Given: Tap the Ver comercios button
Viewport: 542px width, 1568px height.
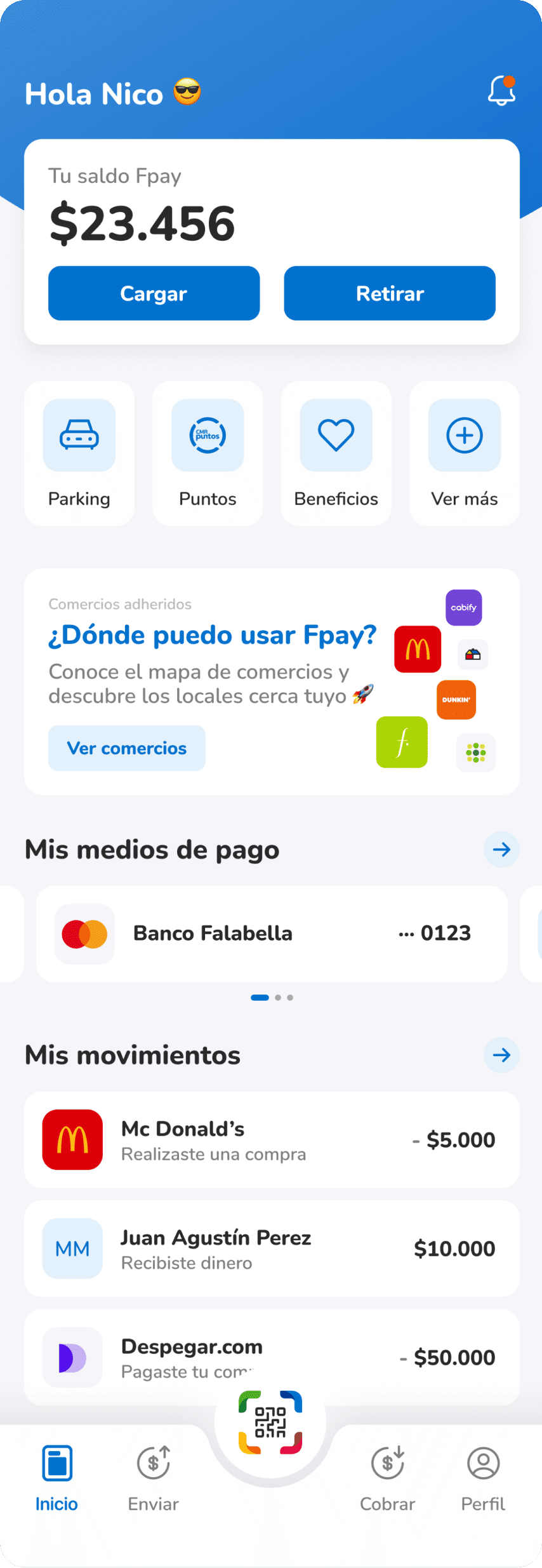Looking at the screenshot, I should click(127, 748).
